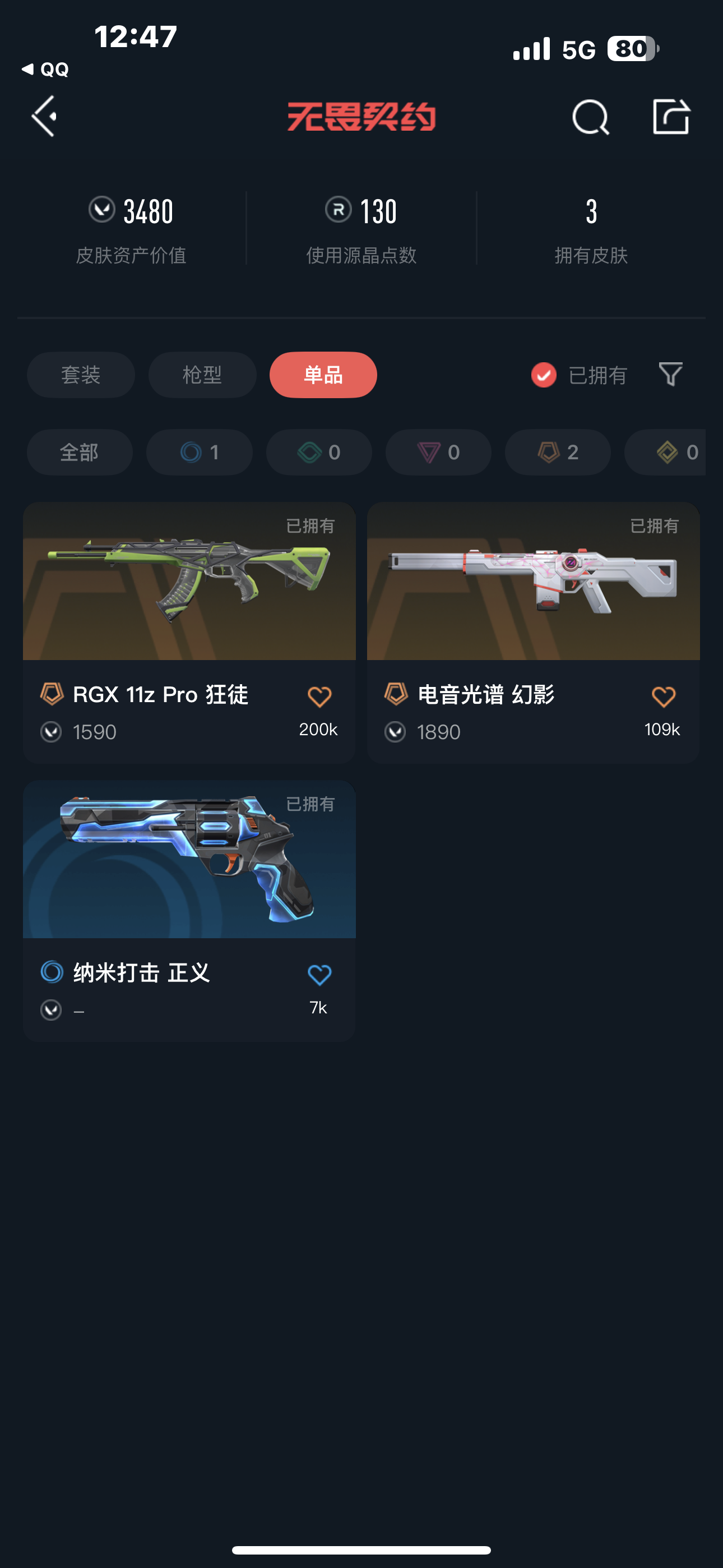Share this skin collection page
This screenshot has width=723, height=1568.
[671, 116]
